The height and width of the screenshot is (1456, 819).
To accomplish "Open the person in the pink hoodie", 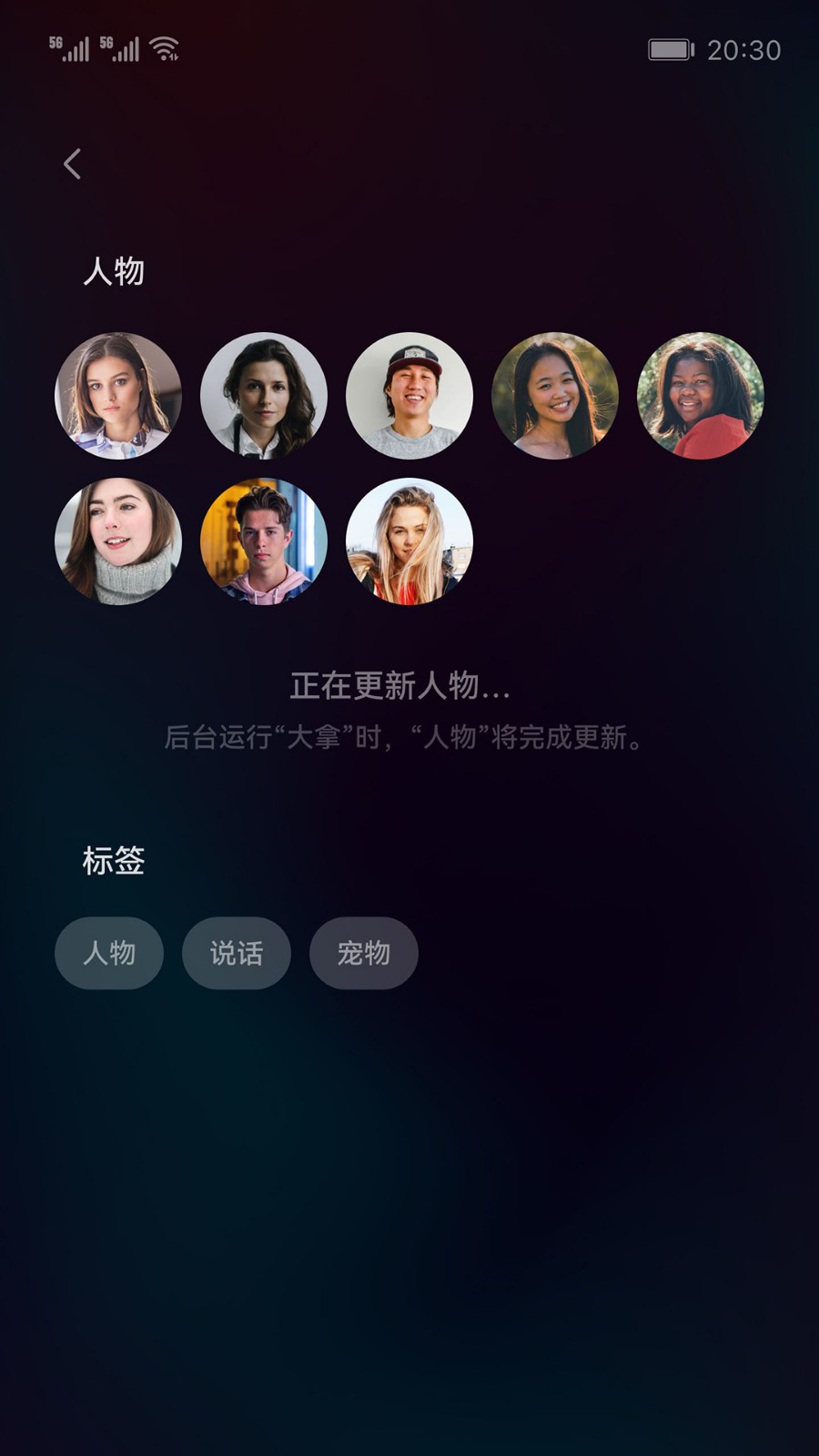I will [264, 541].
